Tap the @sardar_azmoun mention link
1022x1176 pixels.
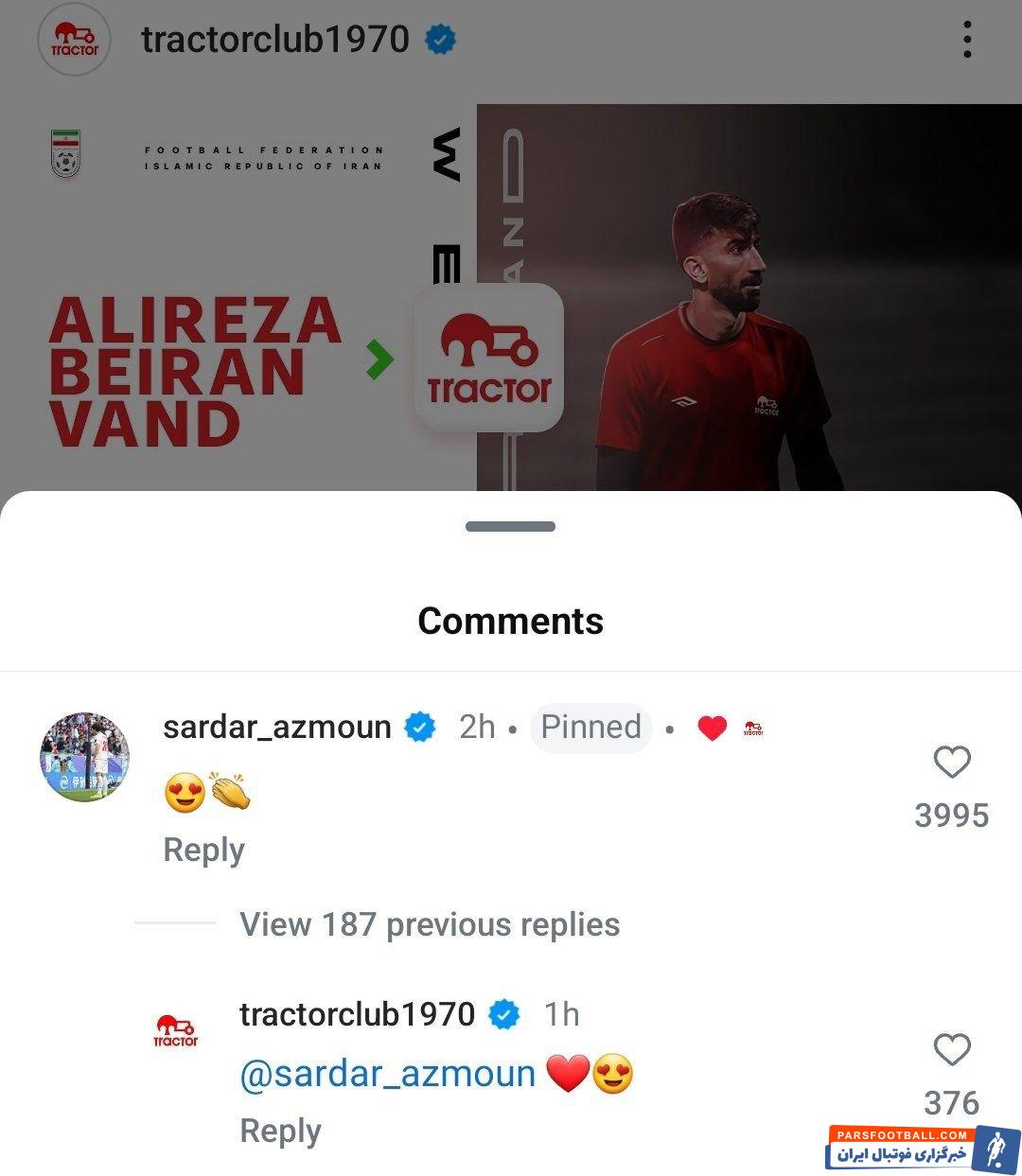[x=388, y=1074]
